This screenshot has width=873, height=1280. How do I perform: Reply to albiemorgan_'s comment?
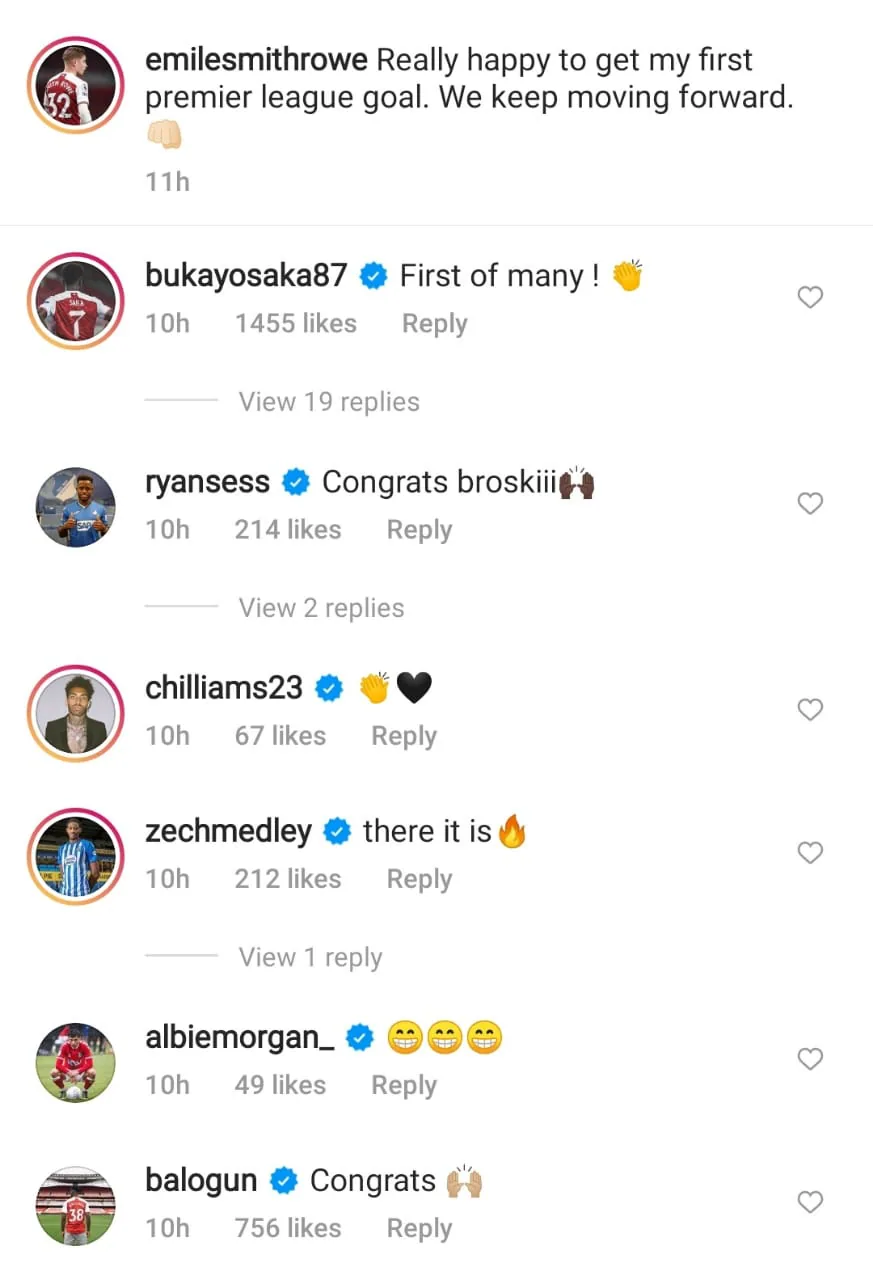point(404,1085)
